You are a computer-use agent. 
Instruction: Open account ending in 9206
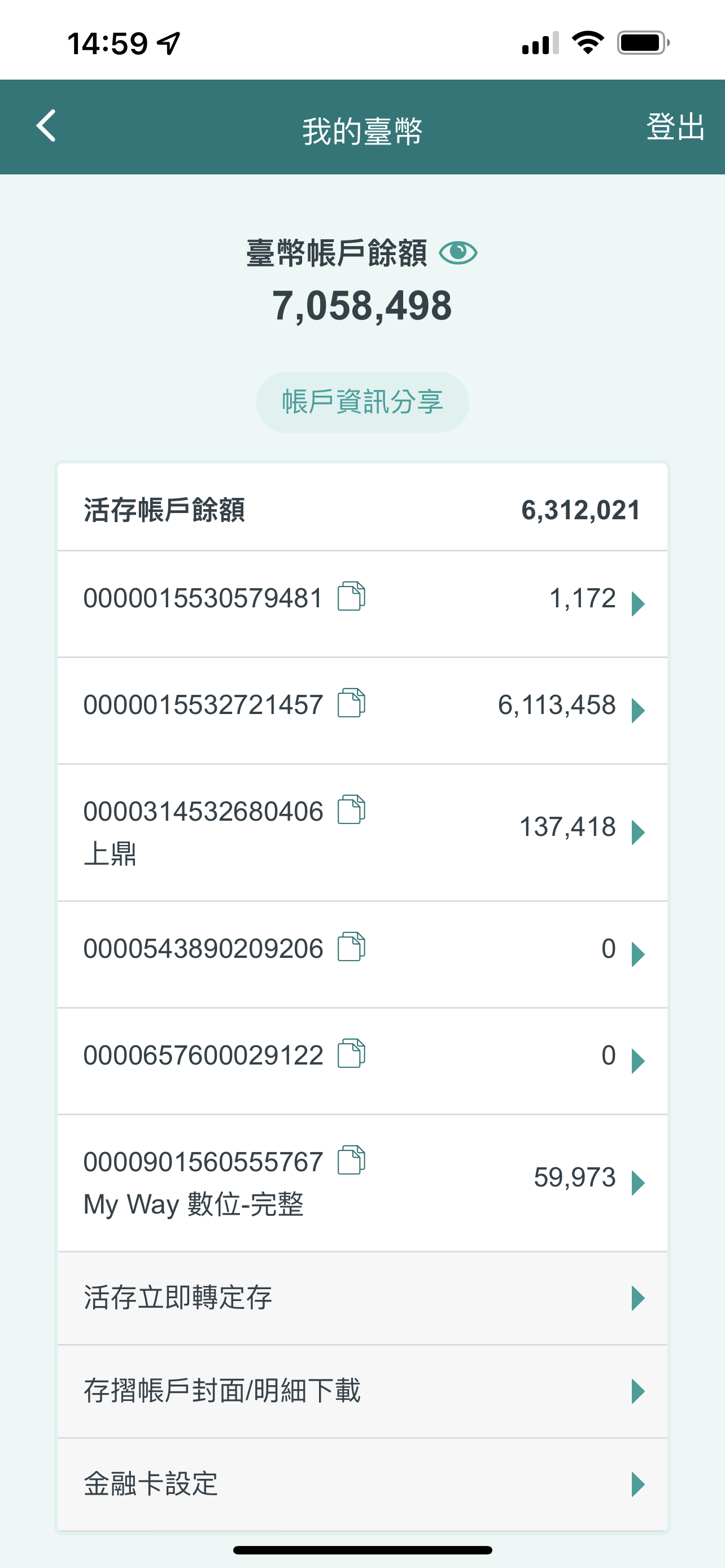click(637, 954)
